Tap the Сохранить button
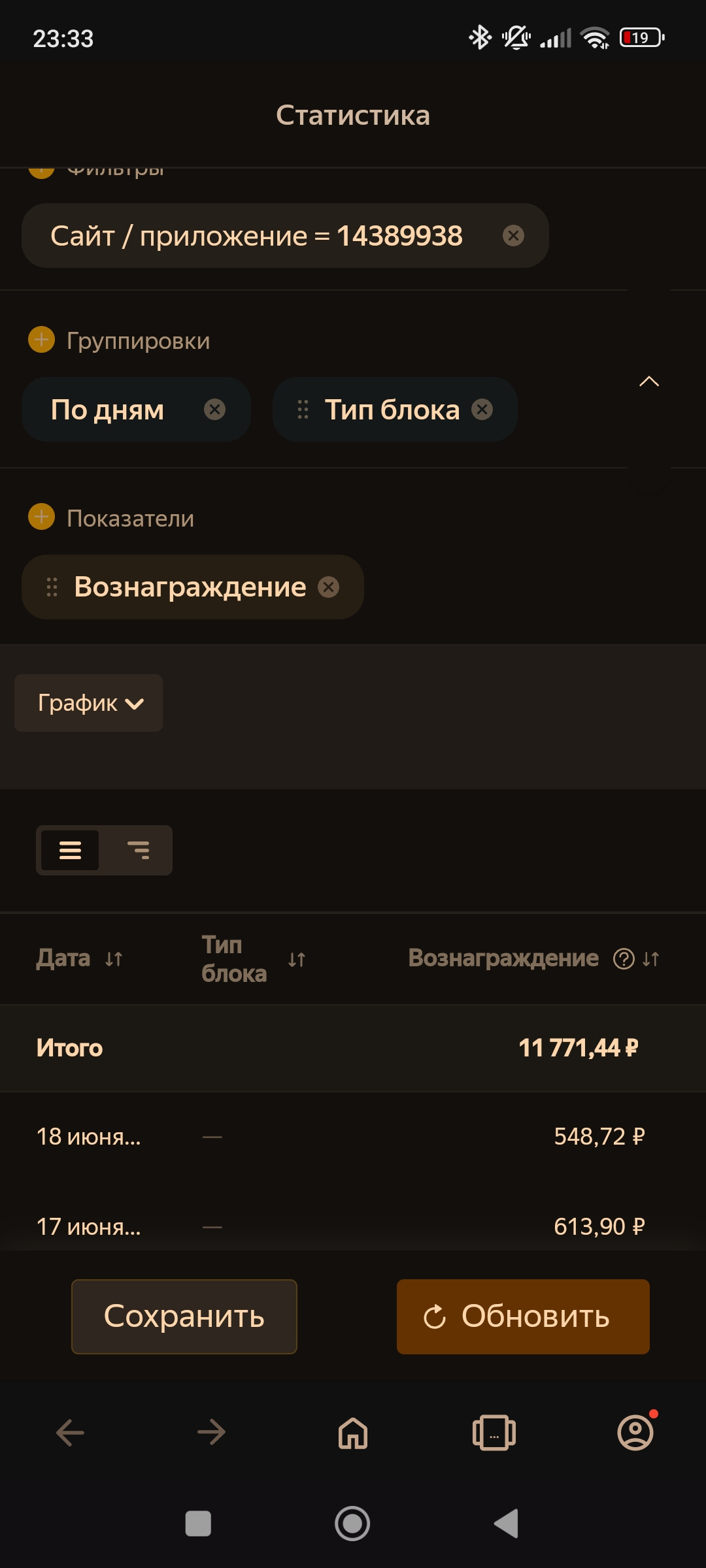Image resolution: width=706 pixels, height=1568 pixels. 184,1316
